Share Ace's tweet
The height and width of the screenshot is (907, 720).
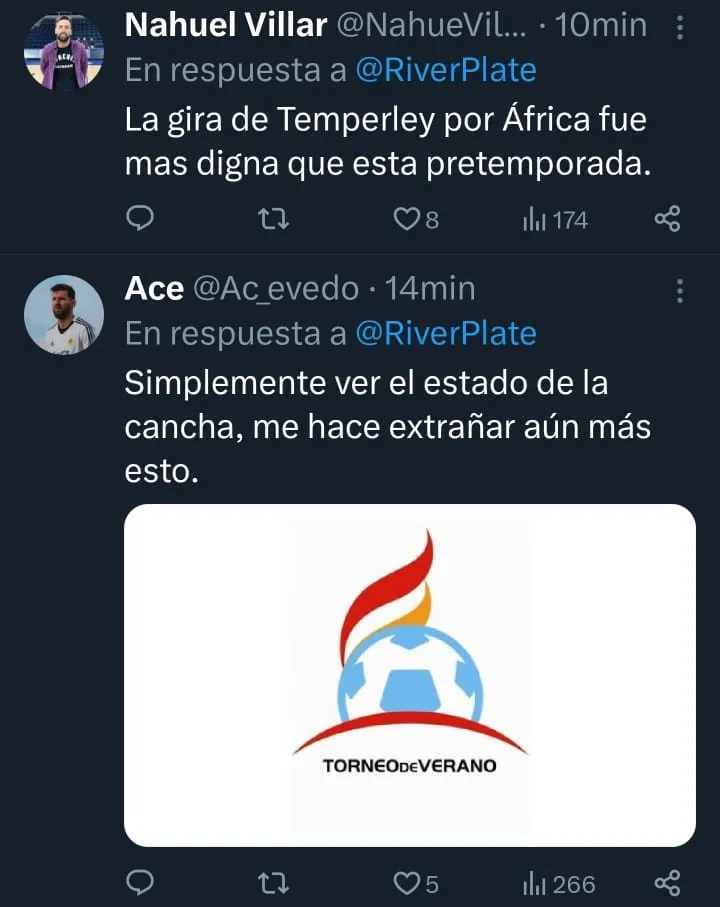pos(667,883)
